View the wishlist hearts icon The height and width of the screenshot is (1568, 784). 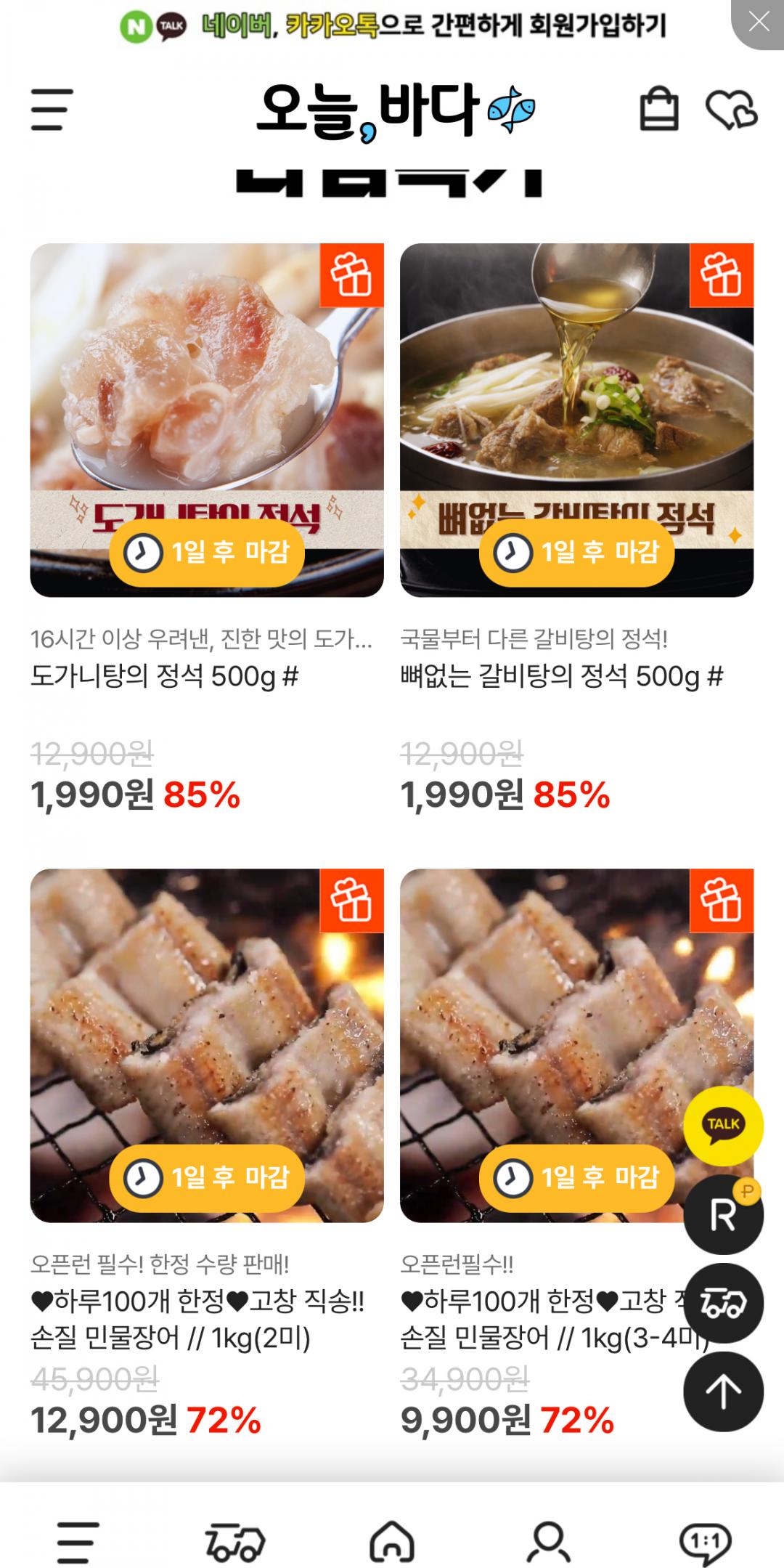pyautogui.click(x=733, y=109)
